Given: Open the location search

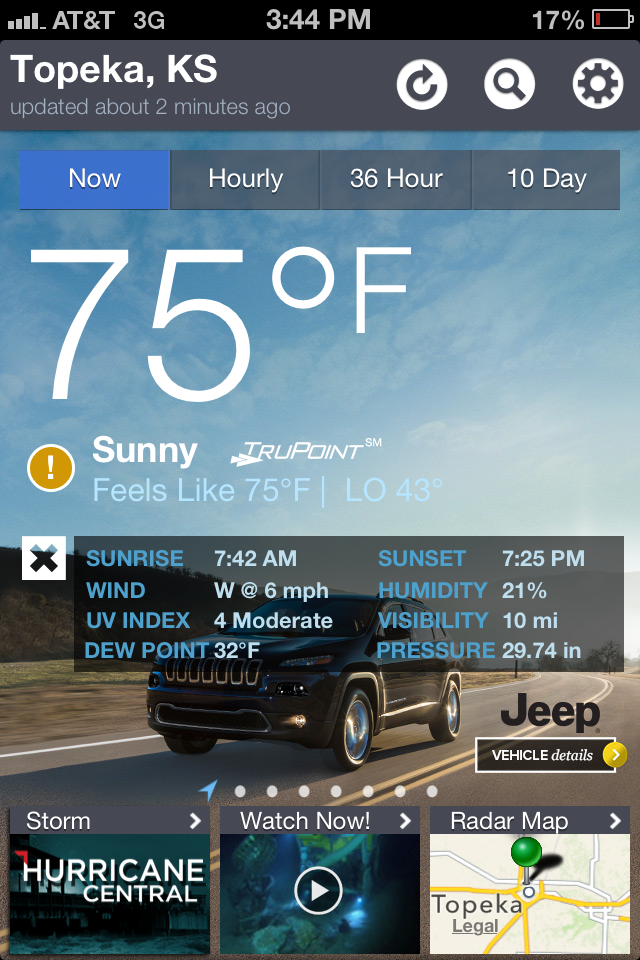Looking at the screenshot, I should [509, 84].
